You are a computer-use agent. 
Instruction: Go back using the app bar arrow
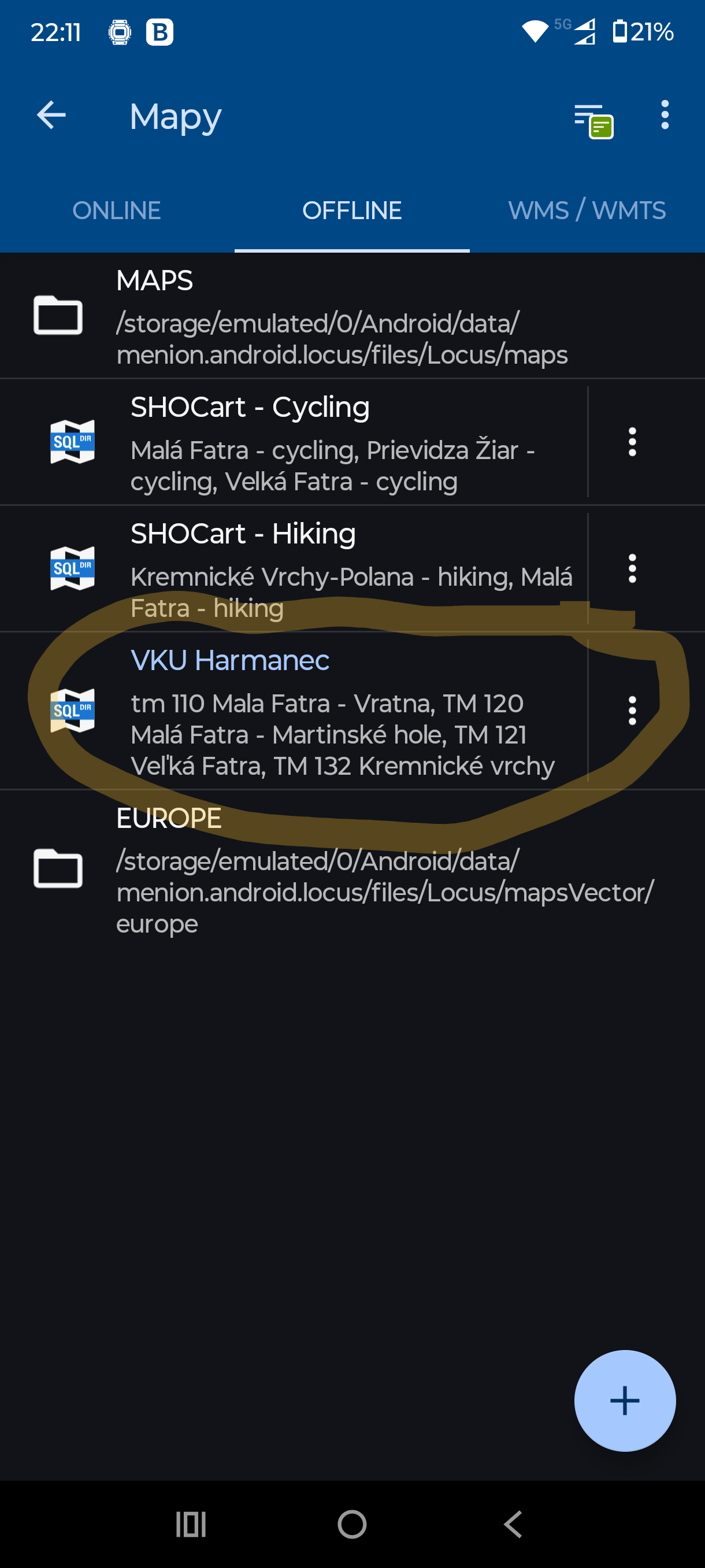(x=51, y=116)
